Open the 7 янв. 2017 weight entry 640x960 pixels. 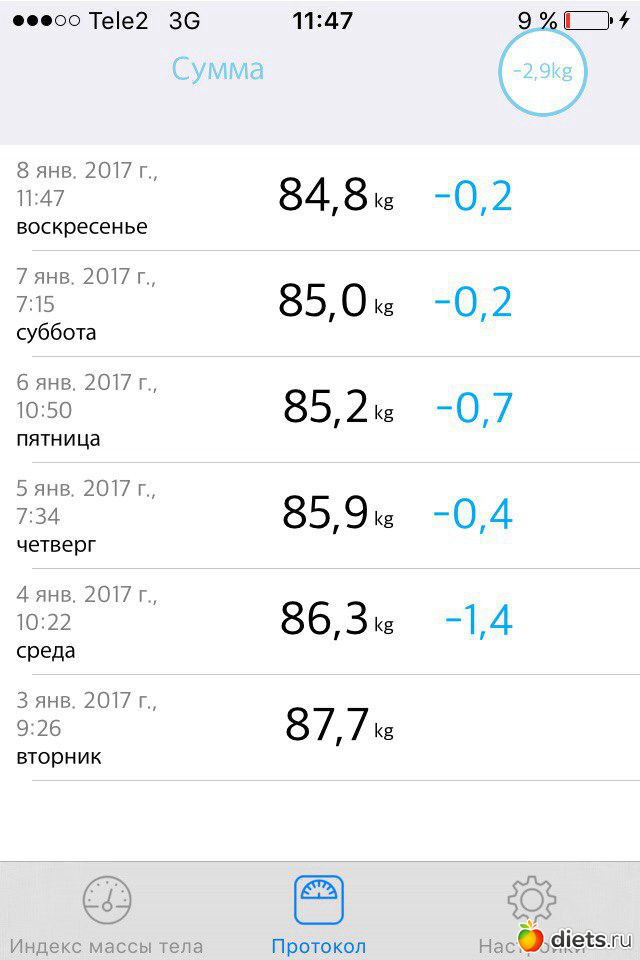(320, 304)
